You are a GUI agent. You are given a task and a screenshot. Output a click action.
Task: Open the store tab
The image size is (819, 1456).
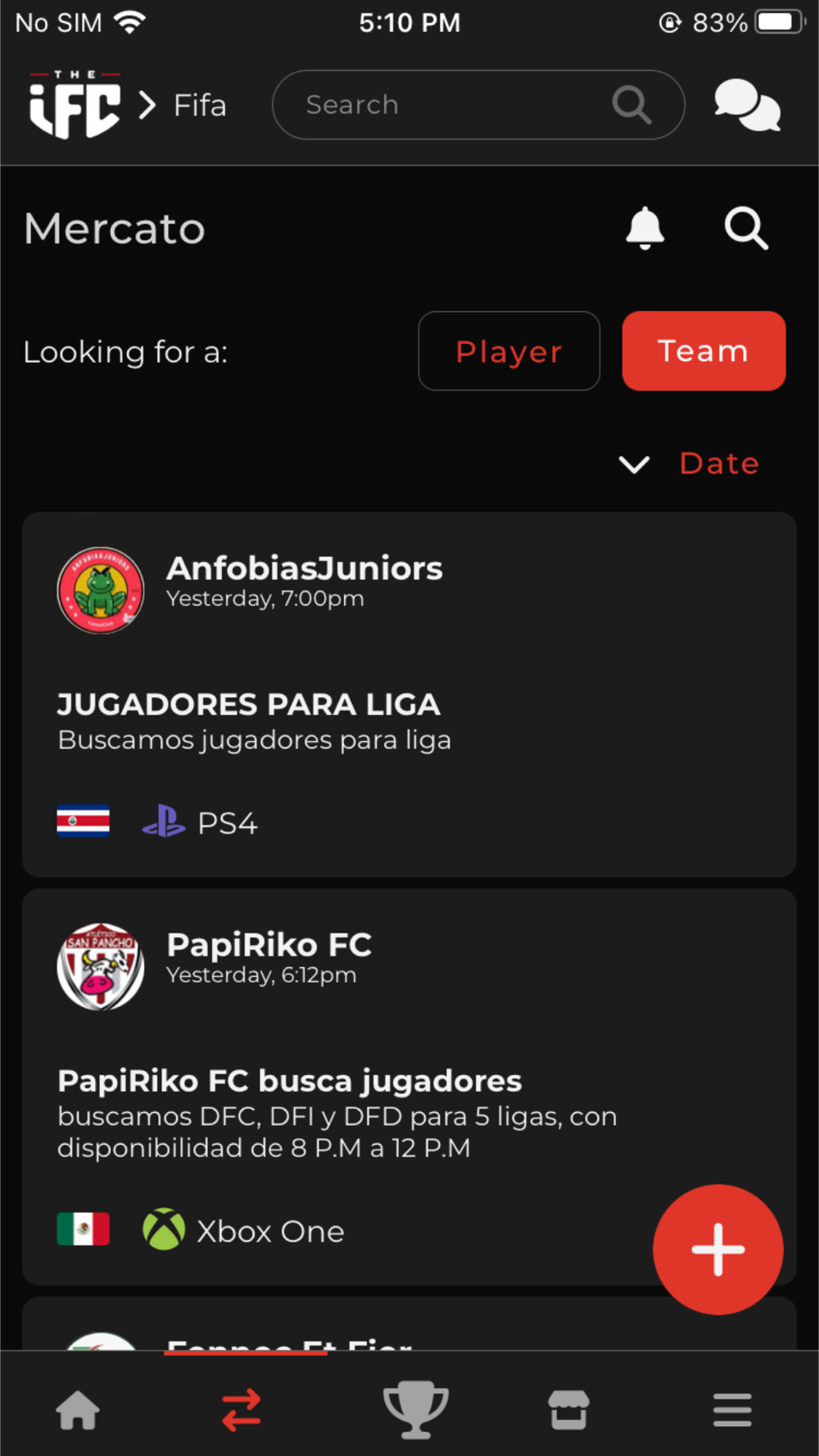[568, 1410]
